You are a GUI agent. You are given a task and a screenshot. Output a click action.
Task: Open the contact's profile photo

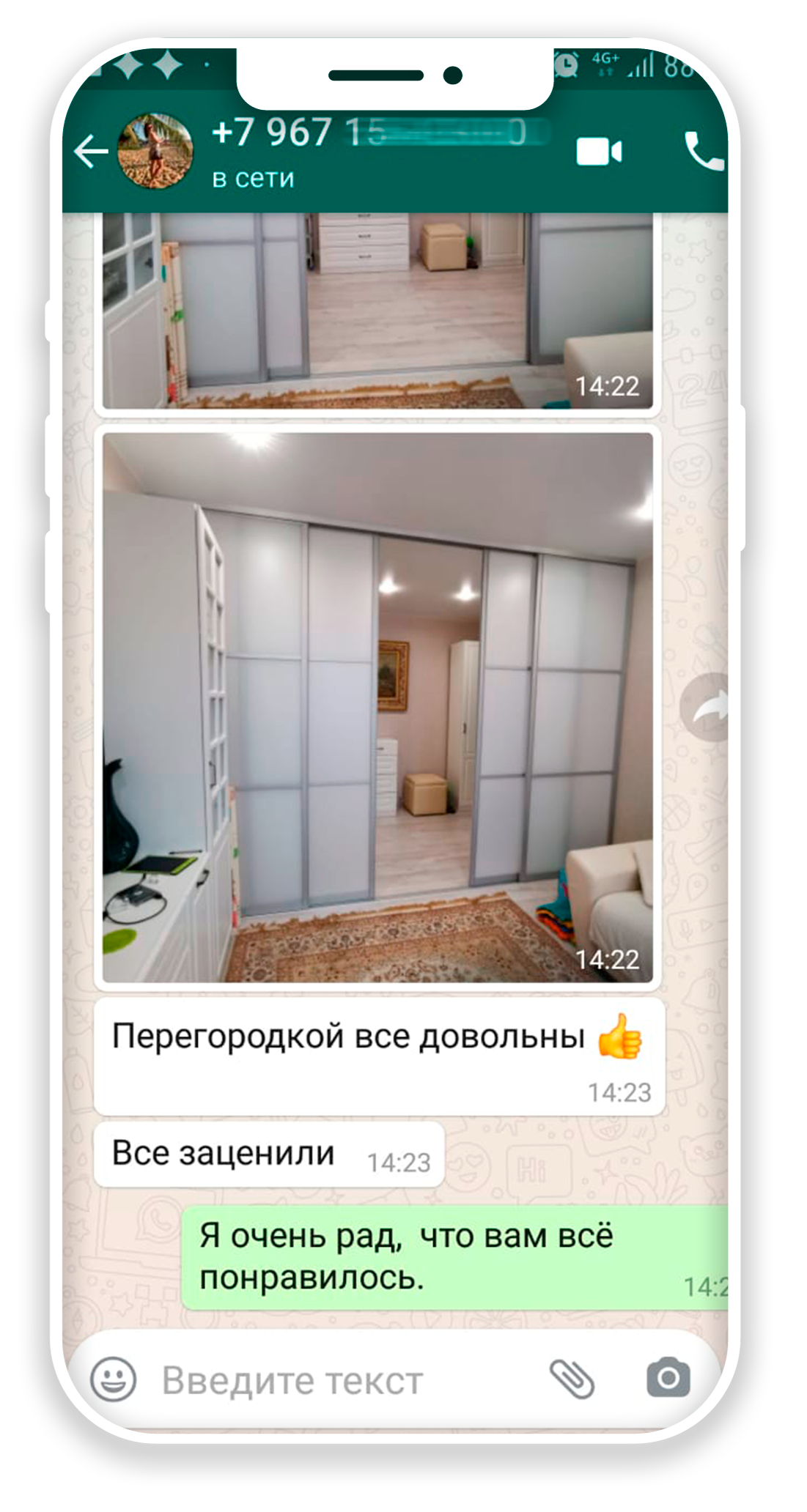[x=155, y=151]
